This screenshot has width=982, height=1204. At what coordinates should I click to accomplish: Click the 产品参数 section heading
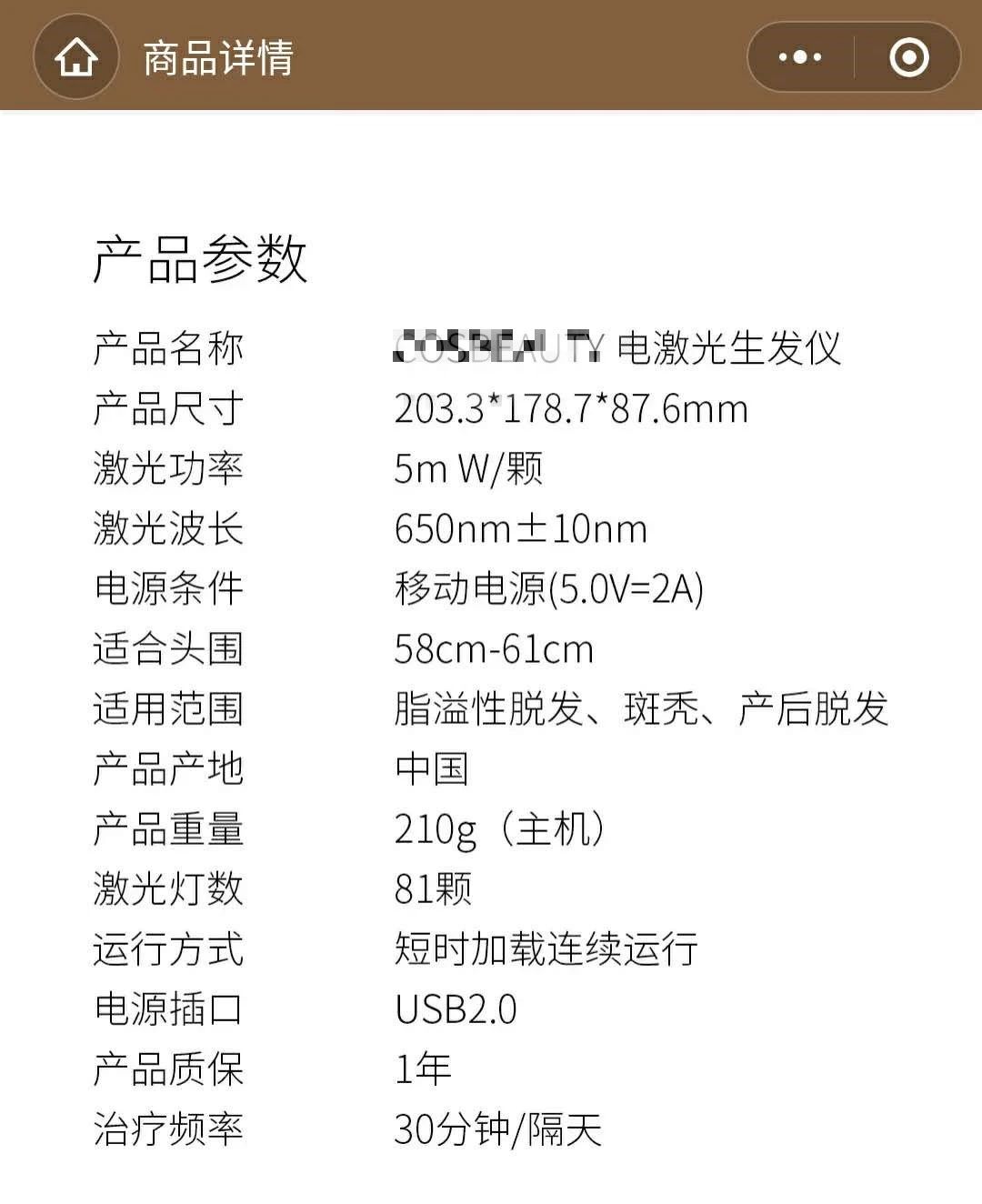[x=202, y=261]
